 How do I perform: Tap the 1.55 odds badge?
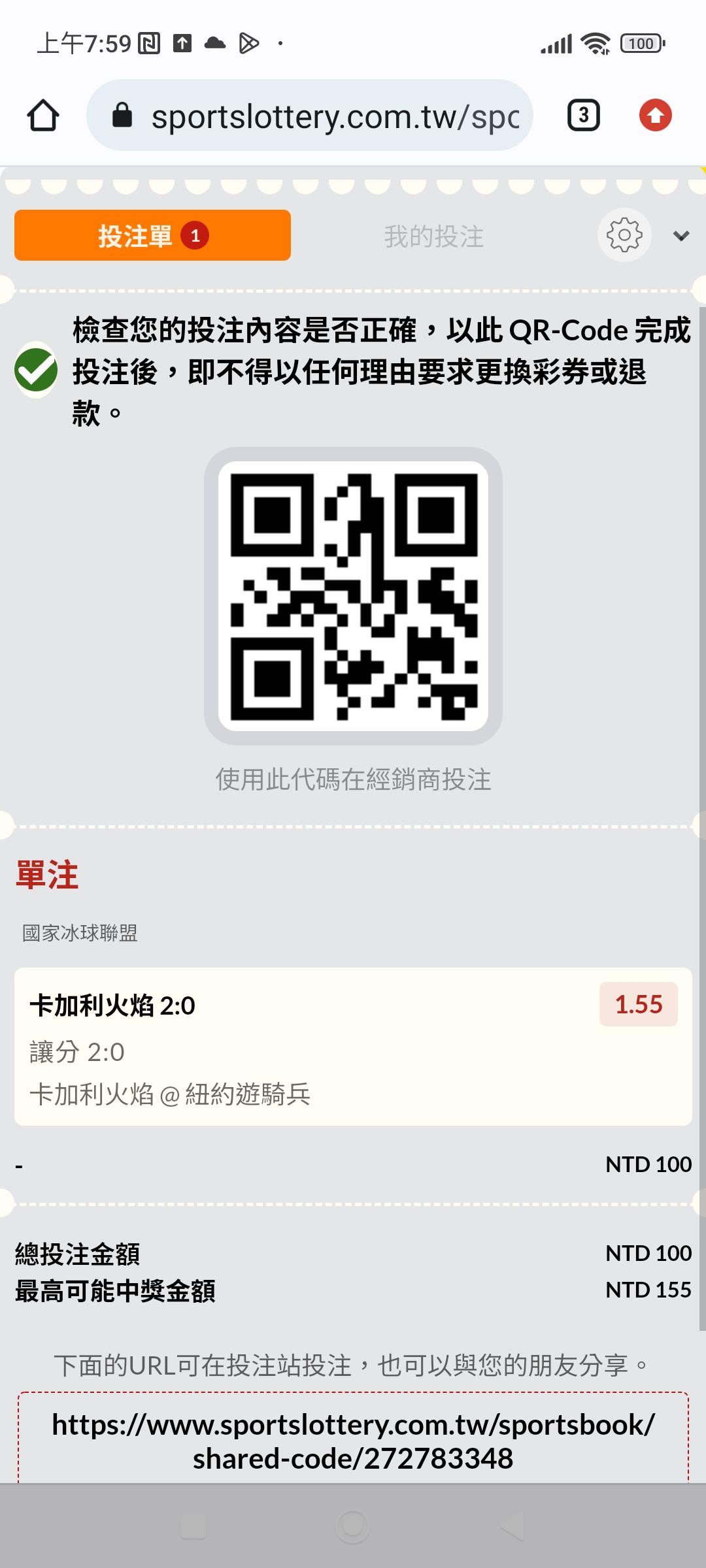[638, 1004]
